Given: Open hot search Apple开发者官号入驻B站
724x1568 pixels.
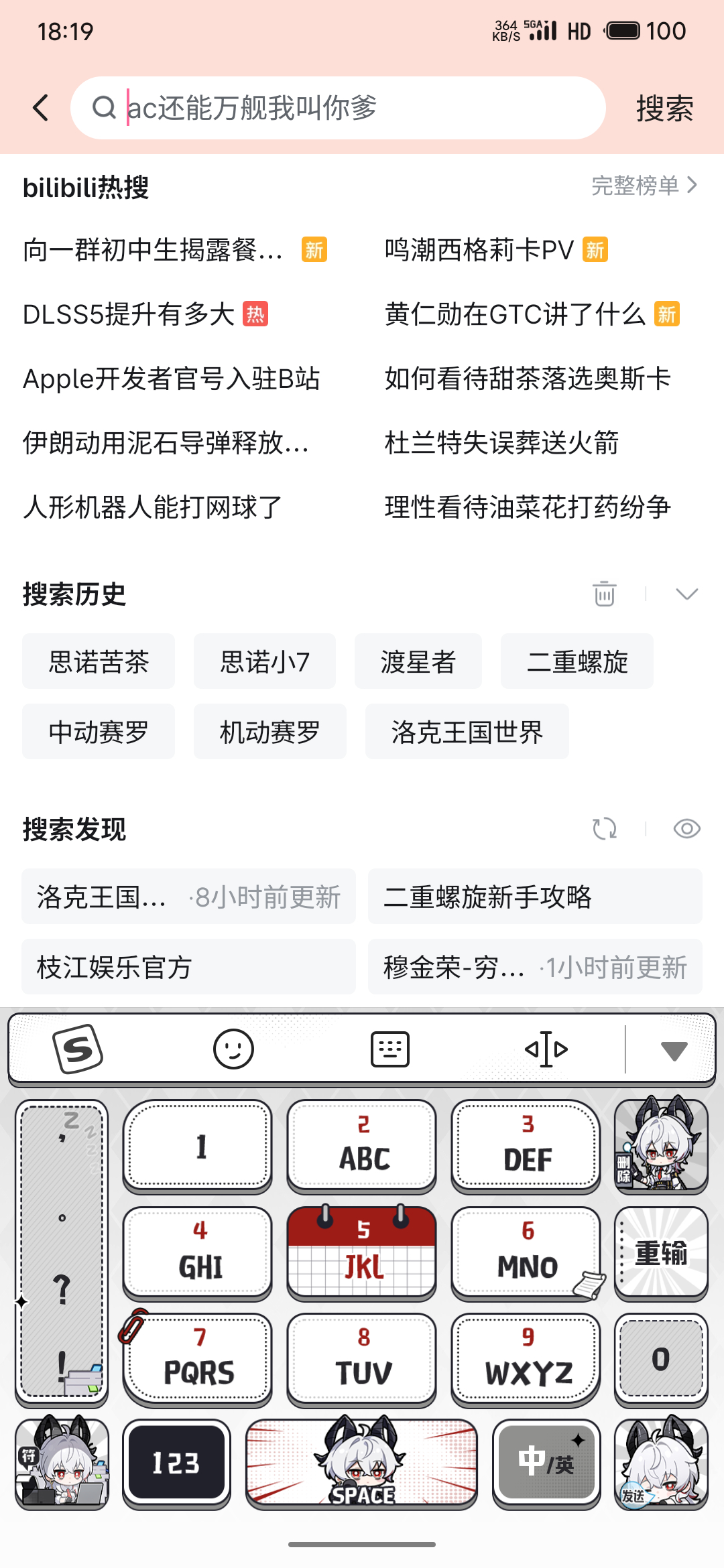Looking at the screenshot, I should coord(171,379).
